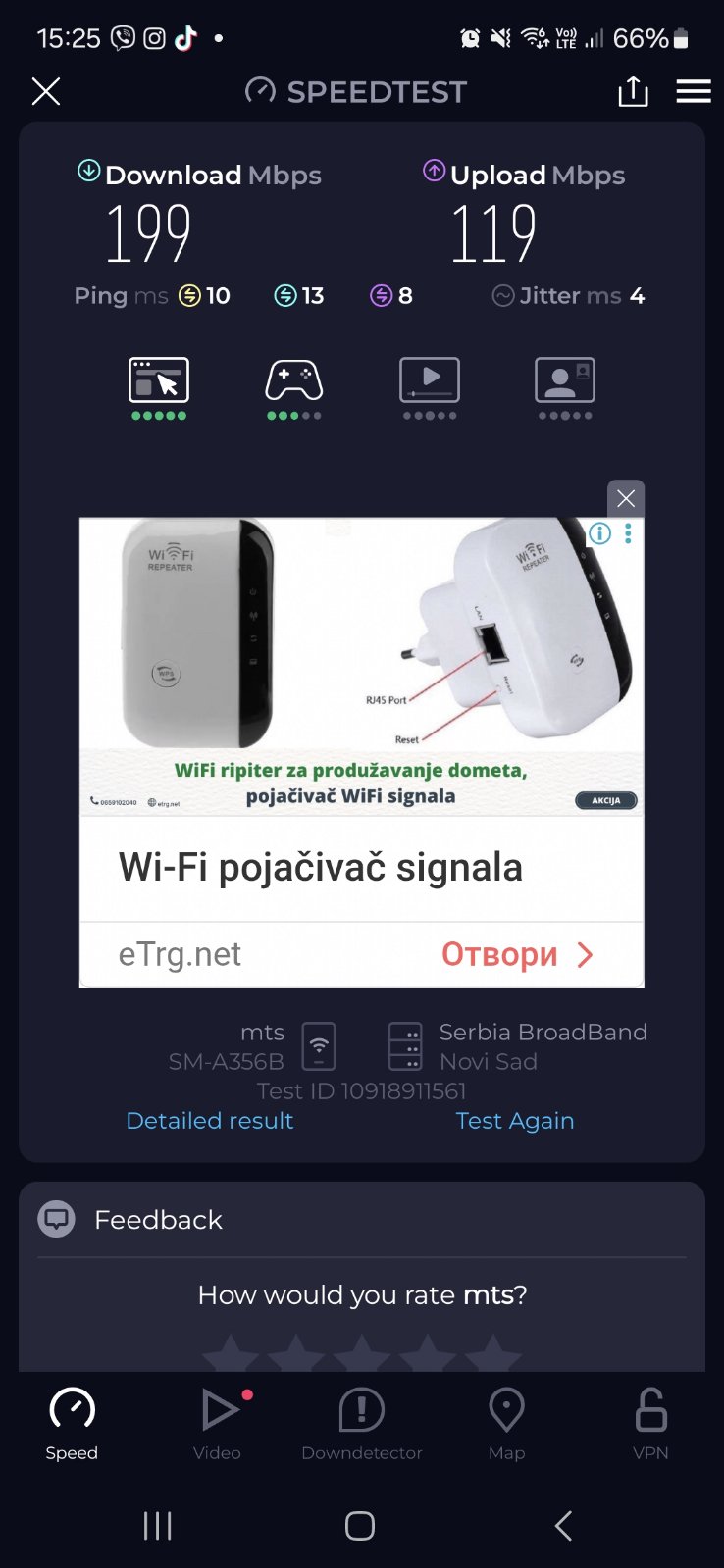Tap Test Again to rerun test
Image resolution: width=724 pixels, height=1568 pixels.
pyautogui.click(x=515, y=1120)
